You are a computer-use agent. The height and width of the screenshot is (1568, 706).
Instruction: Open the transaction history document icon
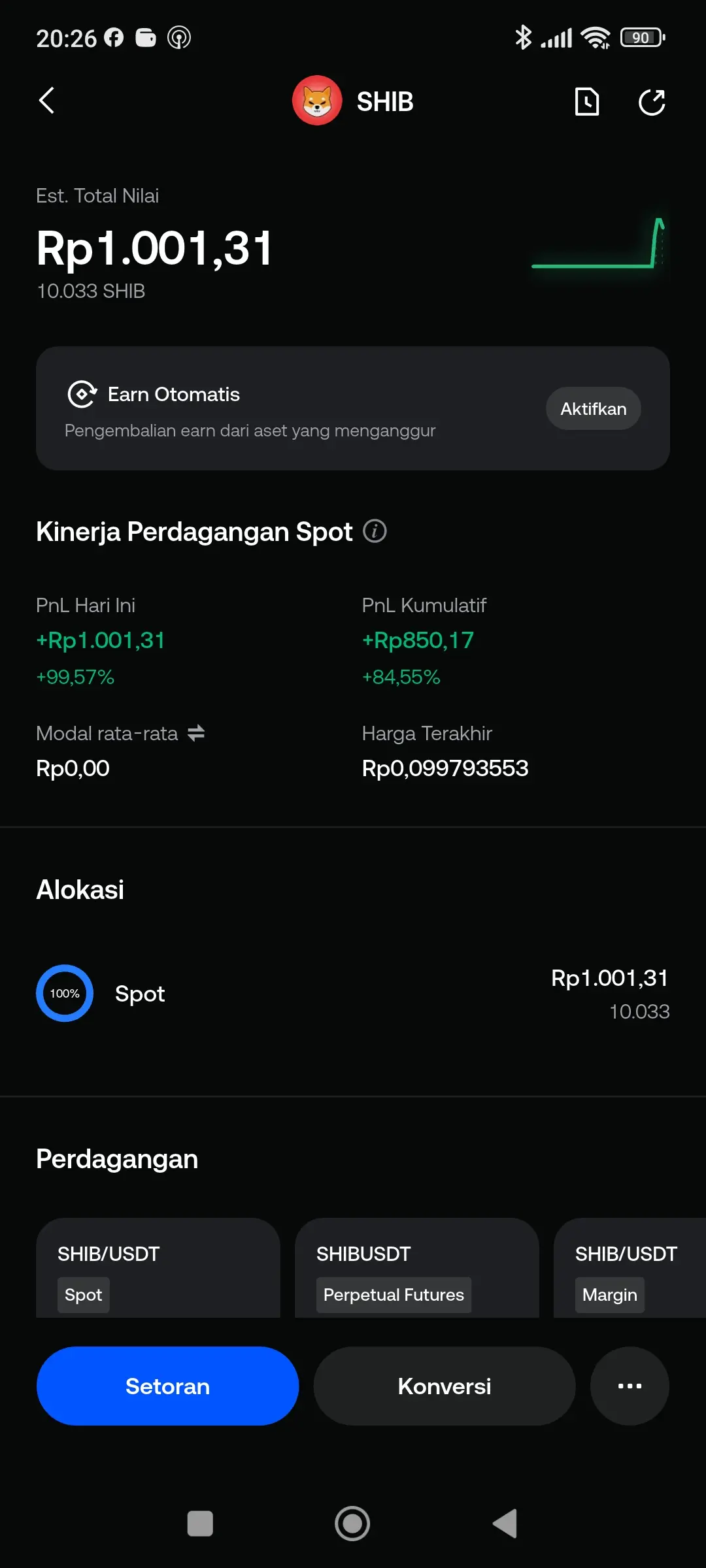(587, 101)
